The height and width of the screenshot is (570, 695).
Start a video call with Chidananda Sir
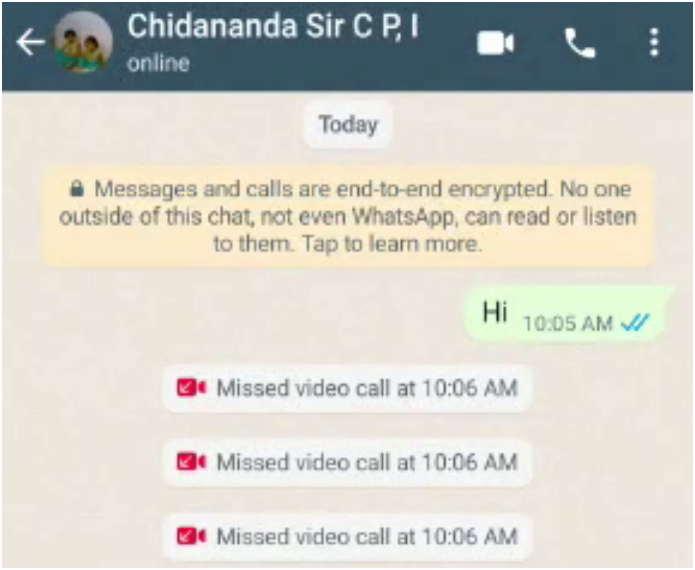pos(495,43)
